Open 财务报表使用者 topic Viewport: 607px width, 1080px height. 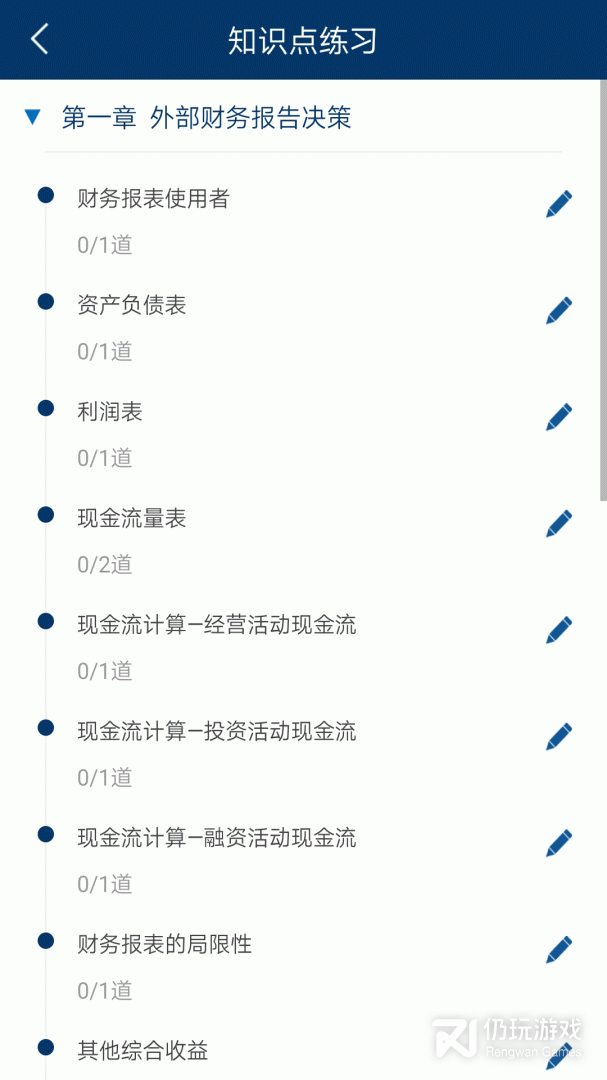coord(153,199)
